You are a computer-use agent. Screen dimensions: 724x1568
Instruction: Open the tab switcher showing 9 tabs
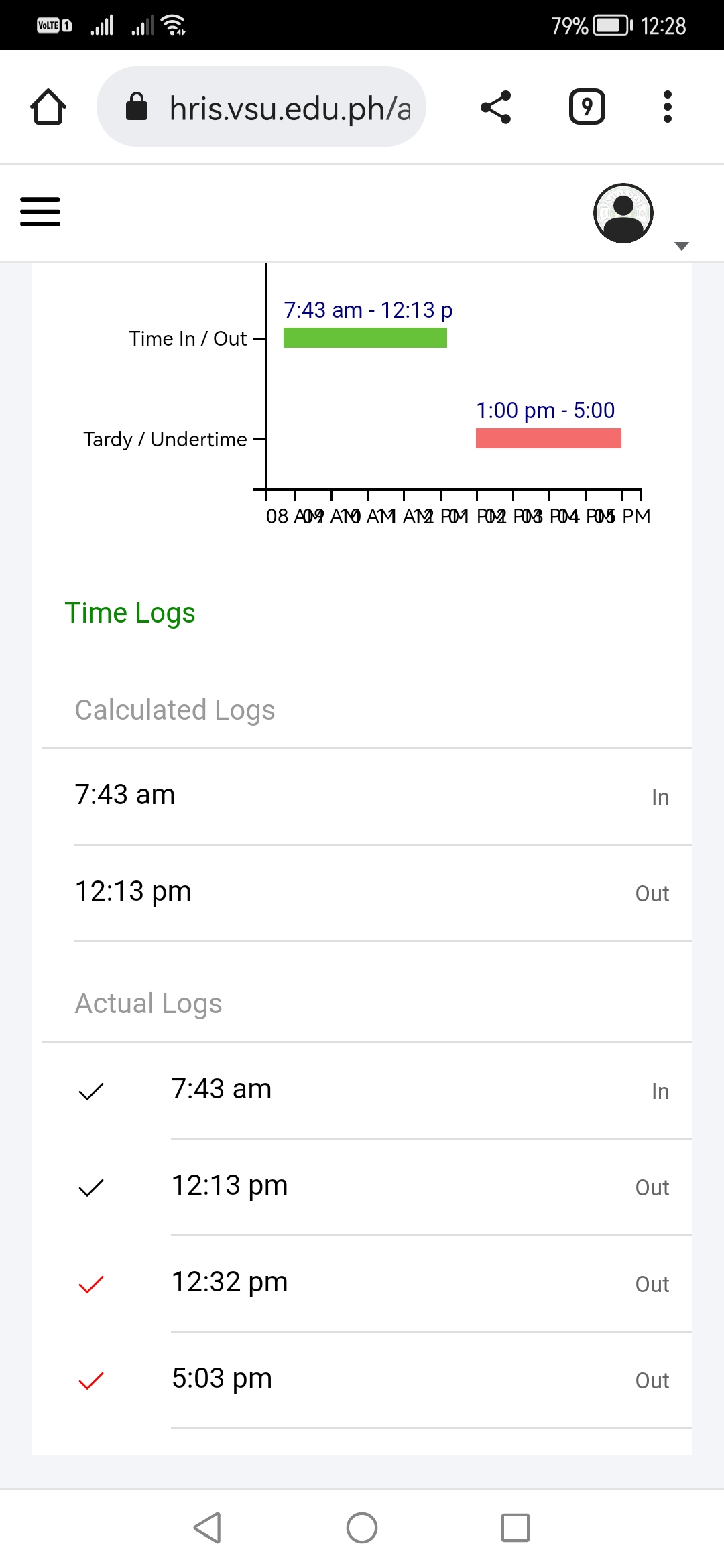point(587,107)
